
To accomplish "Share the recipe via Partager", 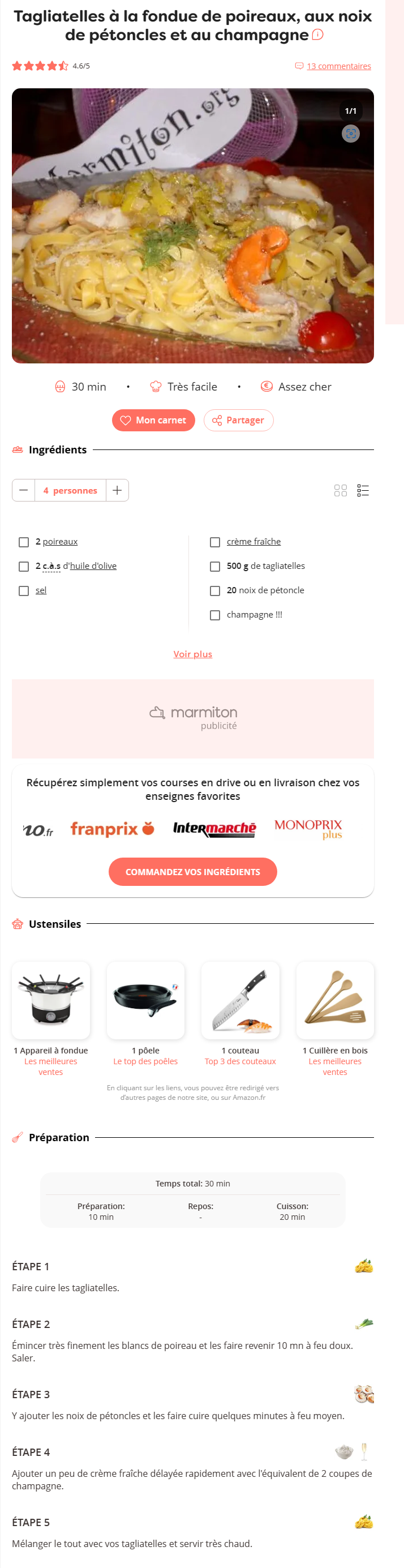I will click(x=239, y=420).
